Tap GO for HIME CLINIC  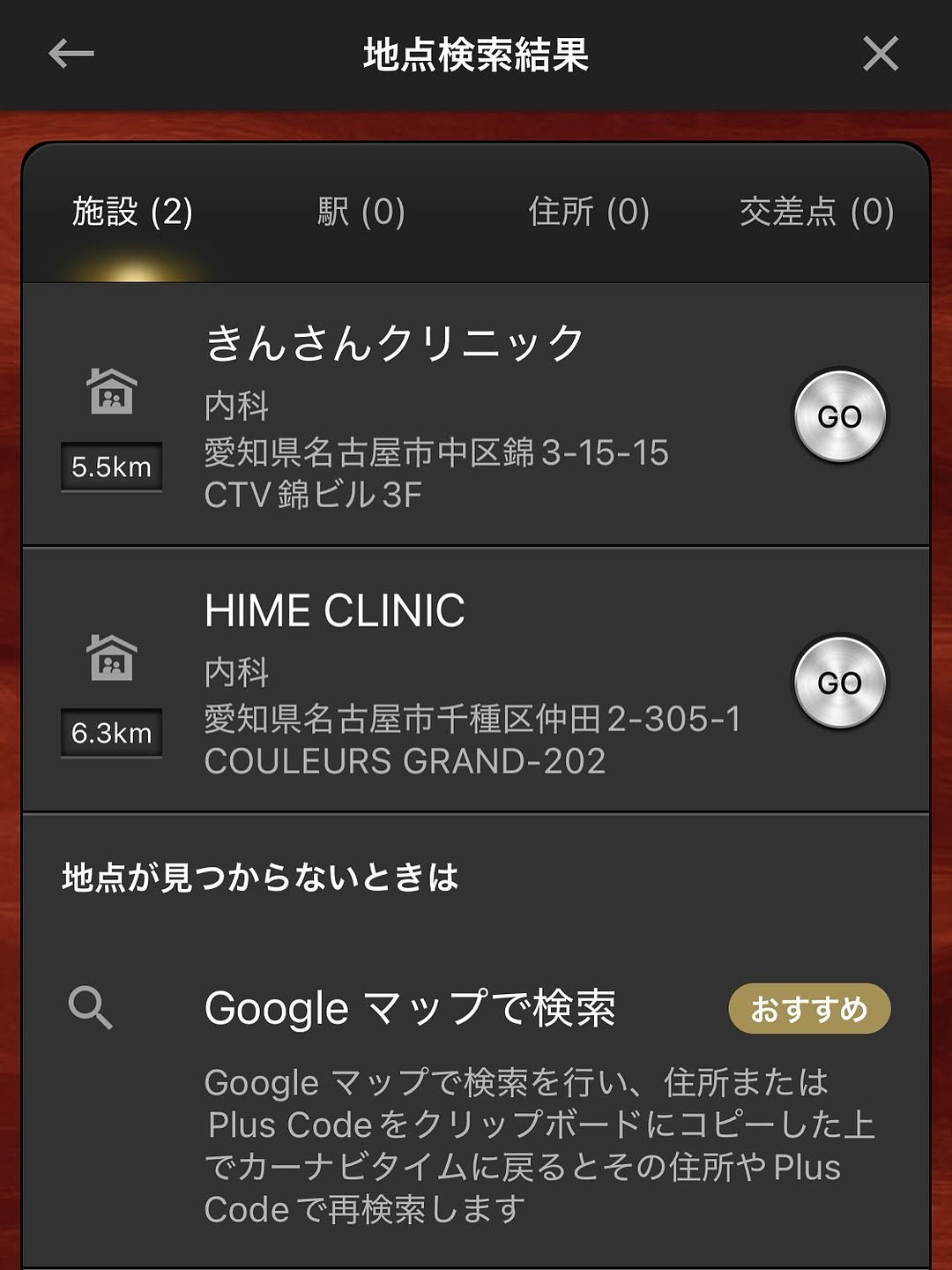(839, 683)
